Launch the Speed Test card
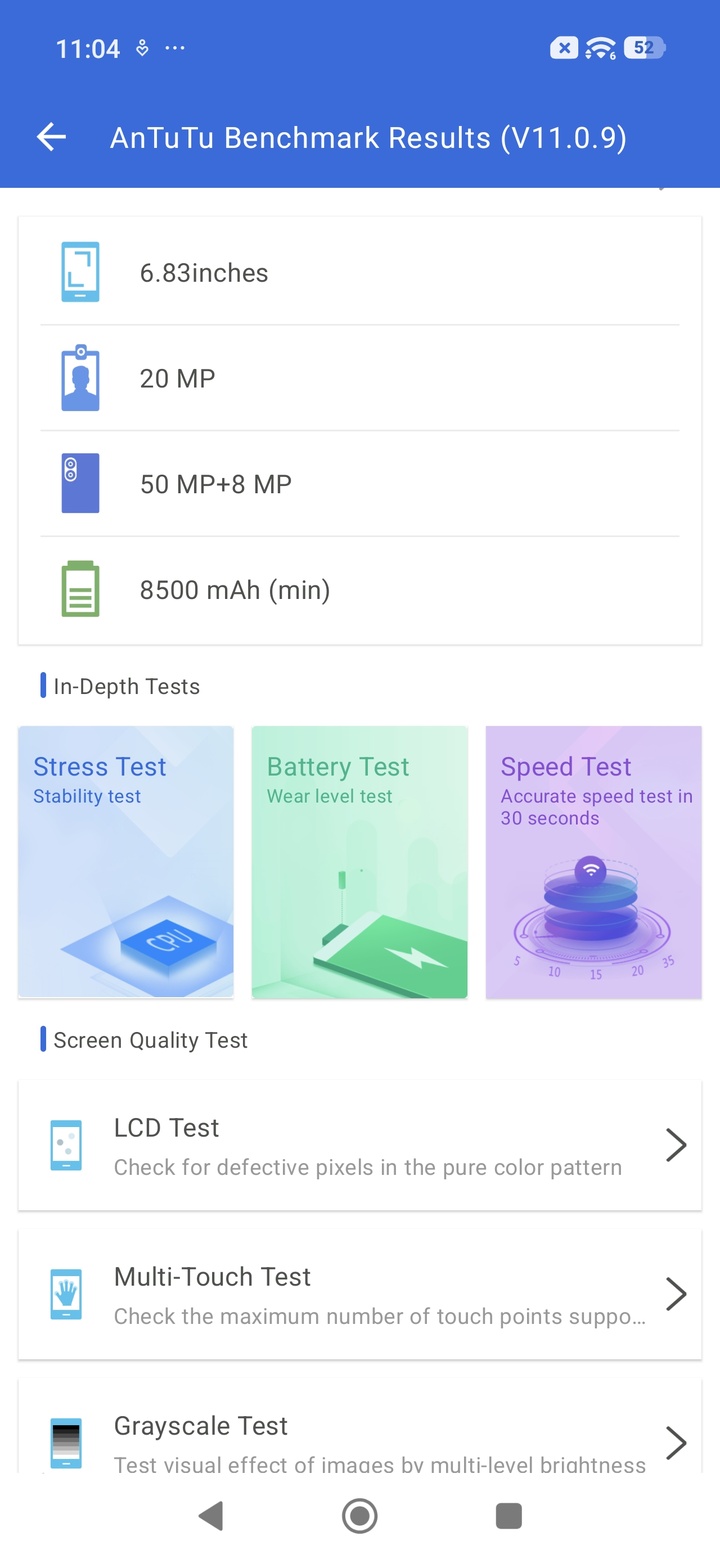 pos(593,862)
